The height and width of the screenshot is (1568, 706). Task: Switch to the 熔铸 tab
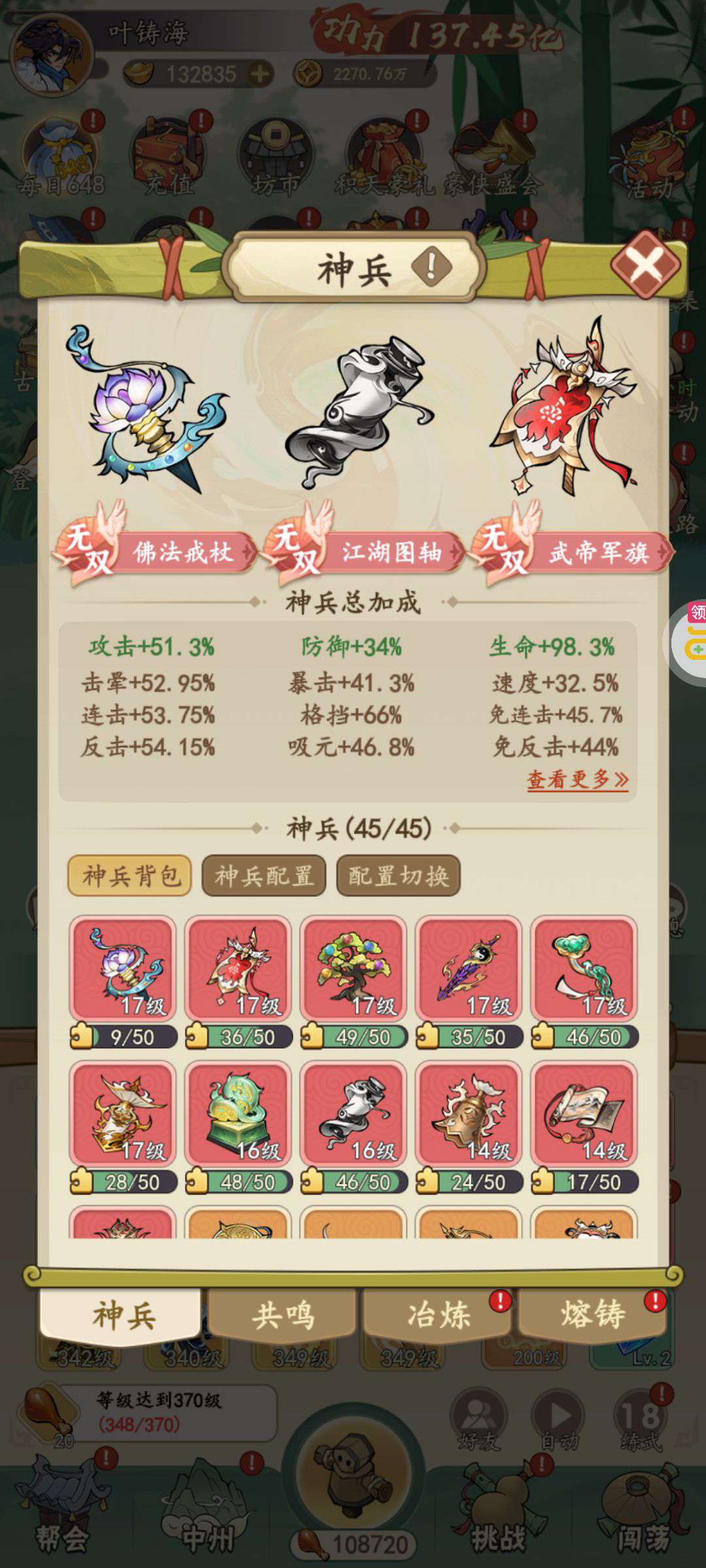593,1315
